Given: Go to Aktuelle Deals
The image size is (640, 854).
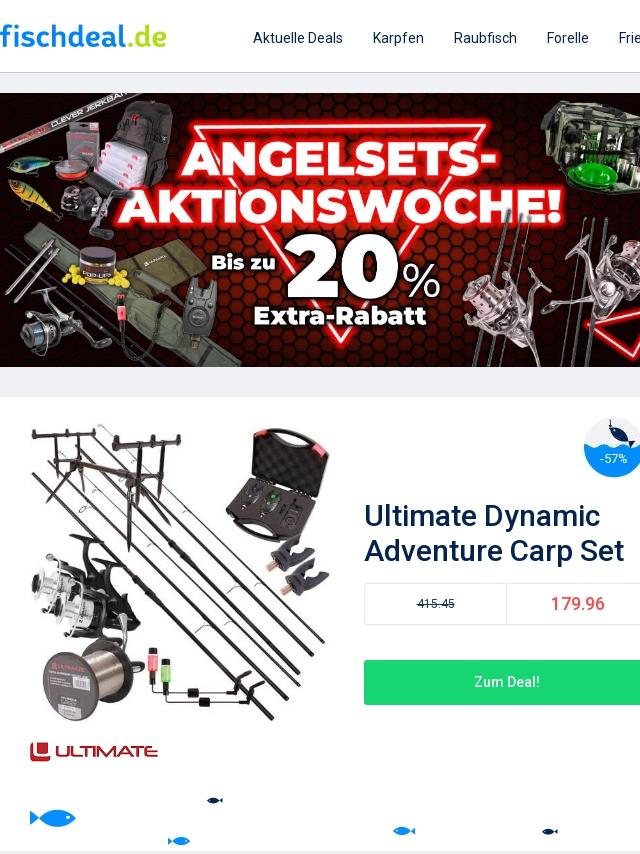Looking at the screenshot, I should 297,38.
